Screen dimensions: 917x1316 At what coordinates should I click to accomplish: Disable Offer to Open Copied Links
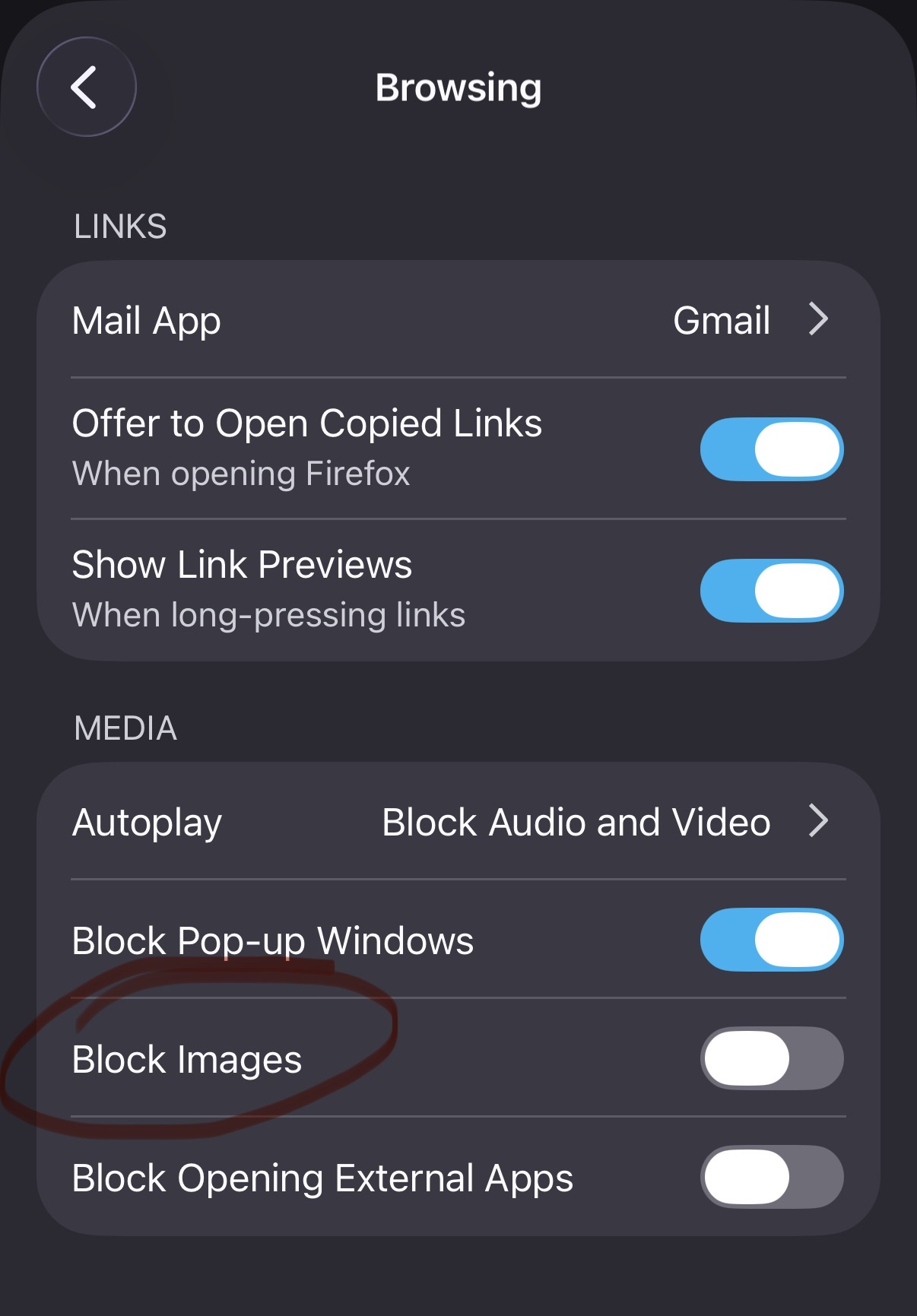[x=771, y=449]
